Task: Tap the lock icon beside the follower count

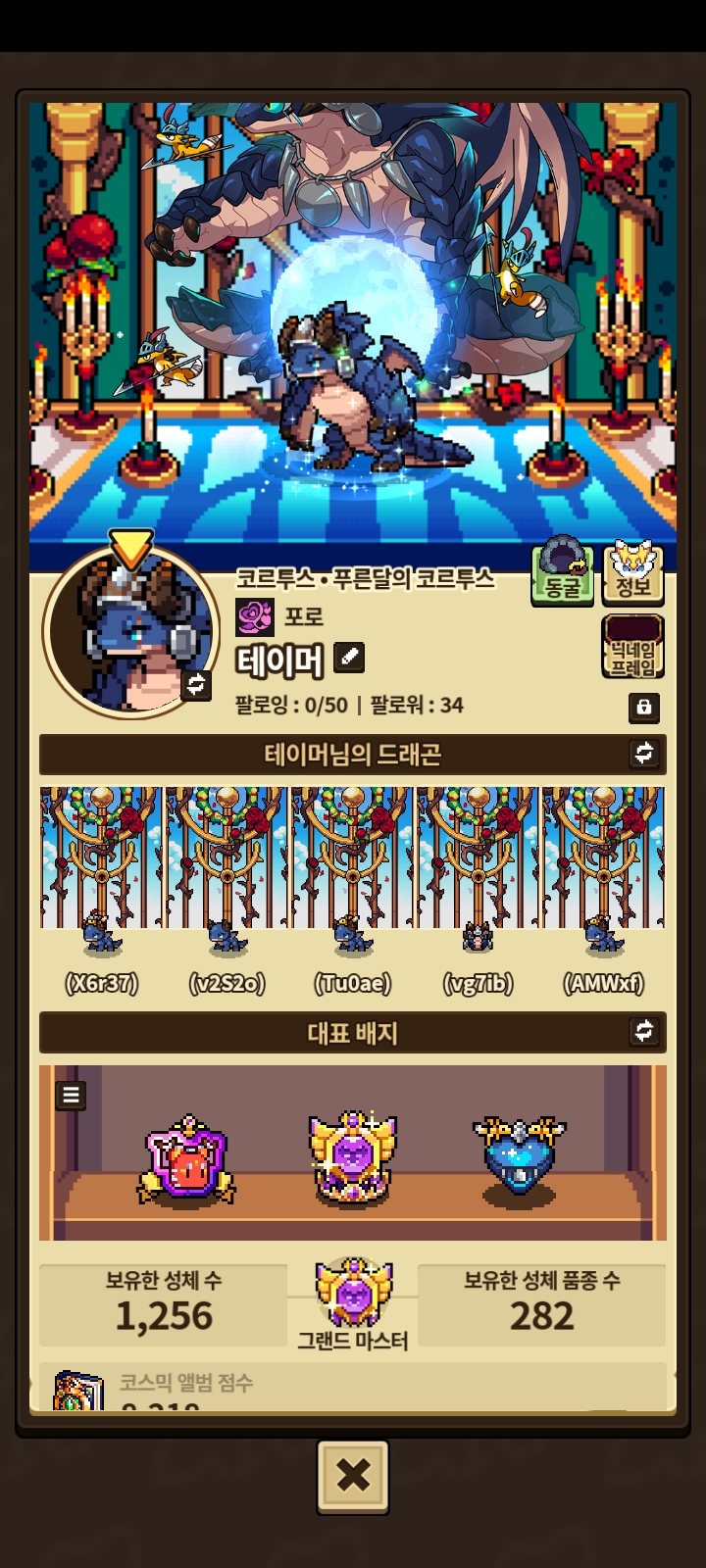Action: point(643,707)
